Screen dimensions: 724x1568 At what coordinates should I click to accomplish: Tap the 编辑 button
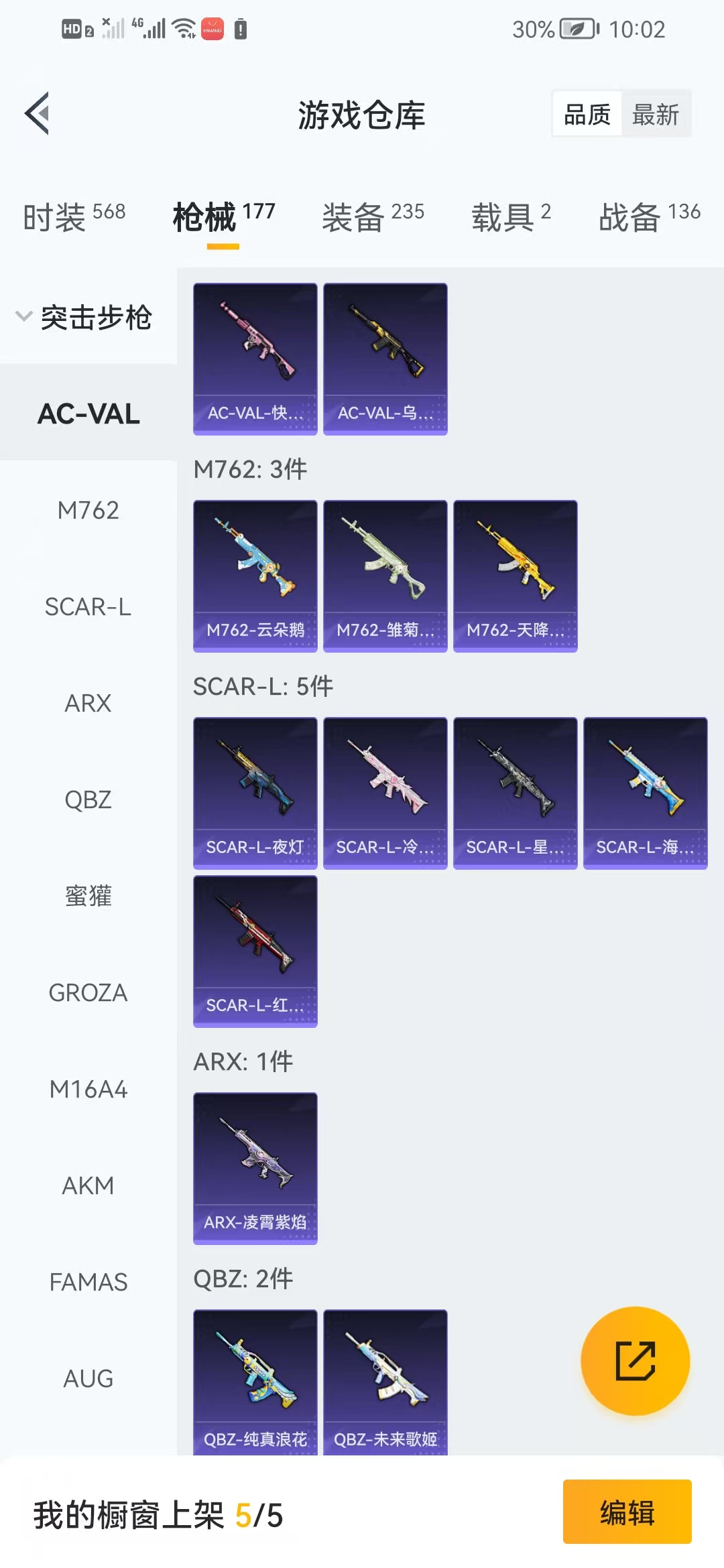point(627,1512)
